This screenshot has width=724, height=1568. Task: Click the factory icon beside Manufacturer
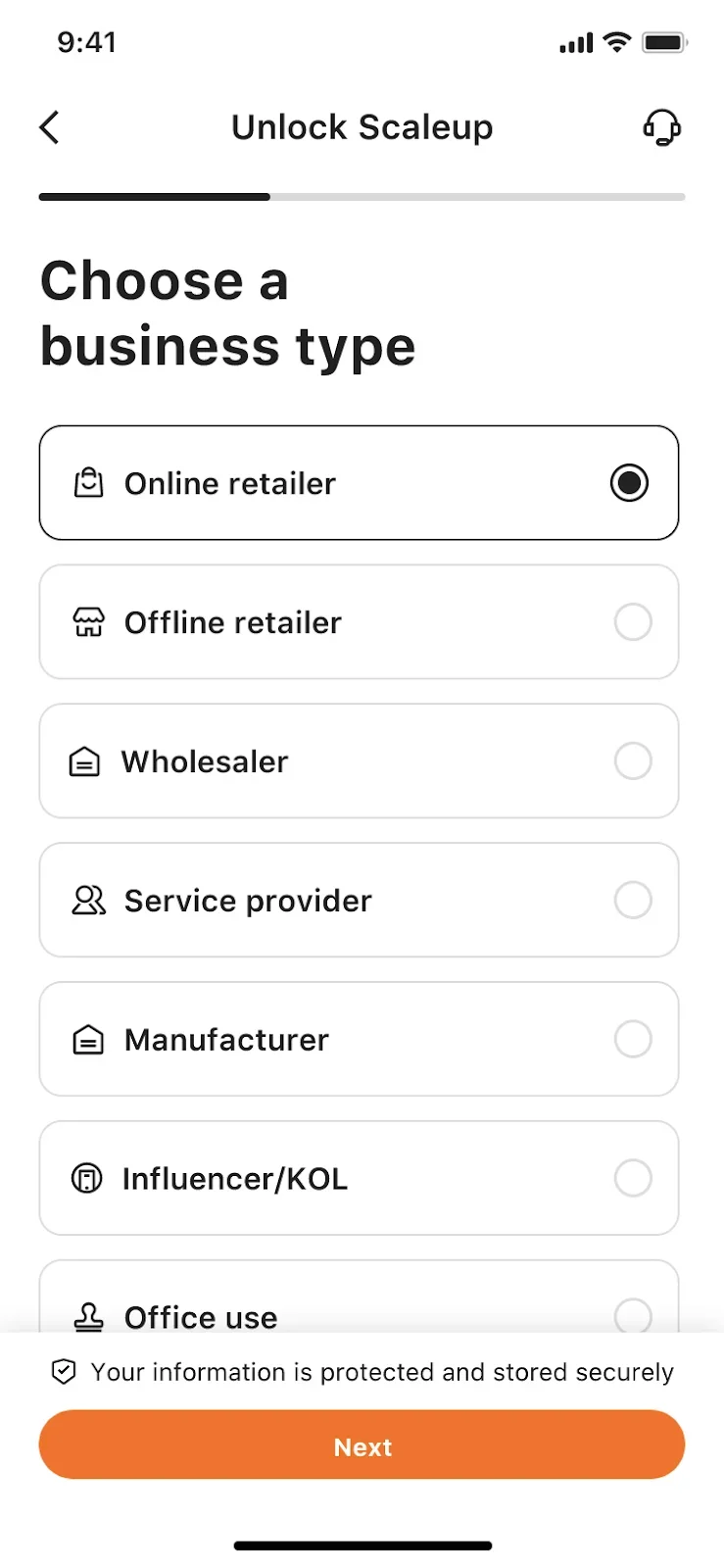click(x=88, y=1039)
